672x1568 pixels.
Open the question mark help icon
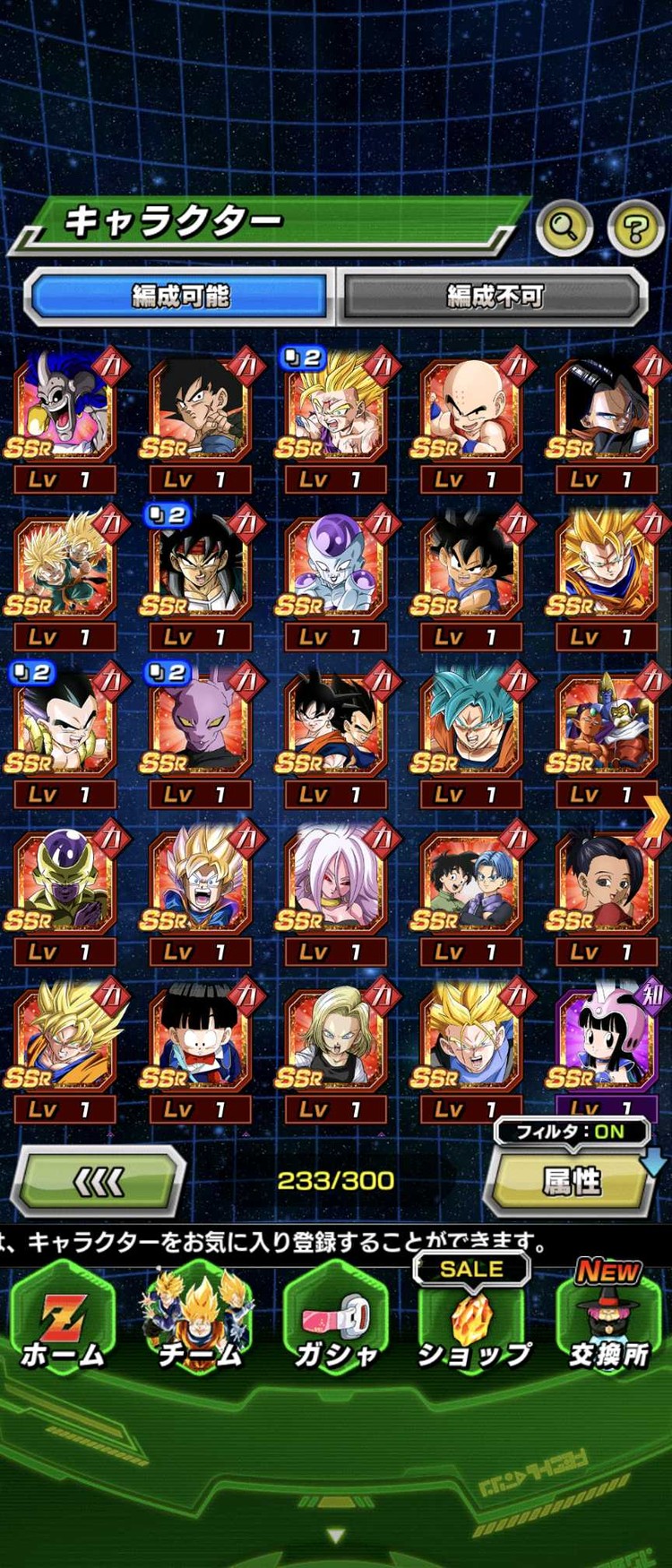tap(634, 228)
